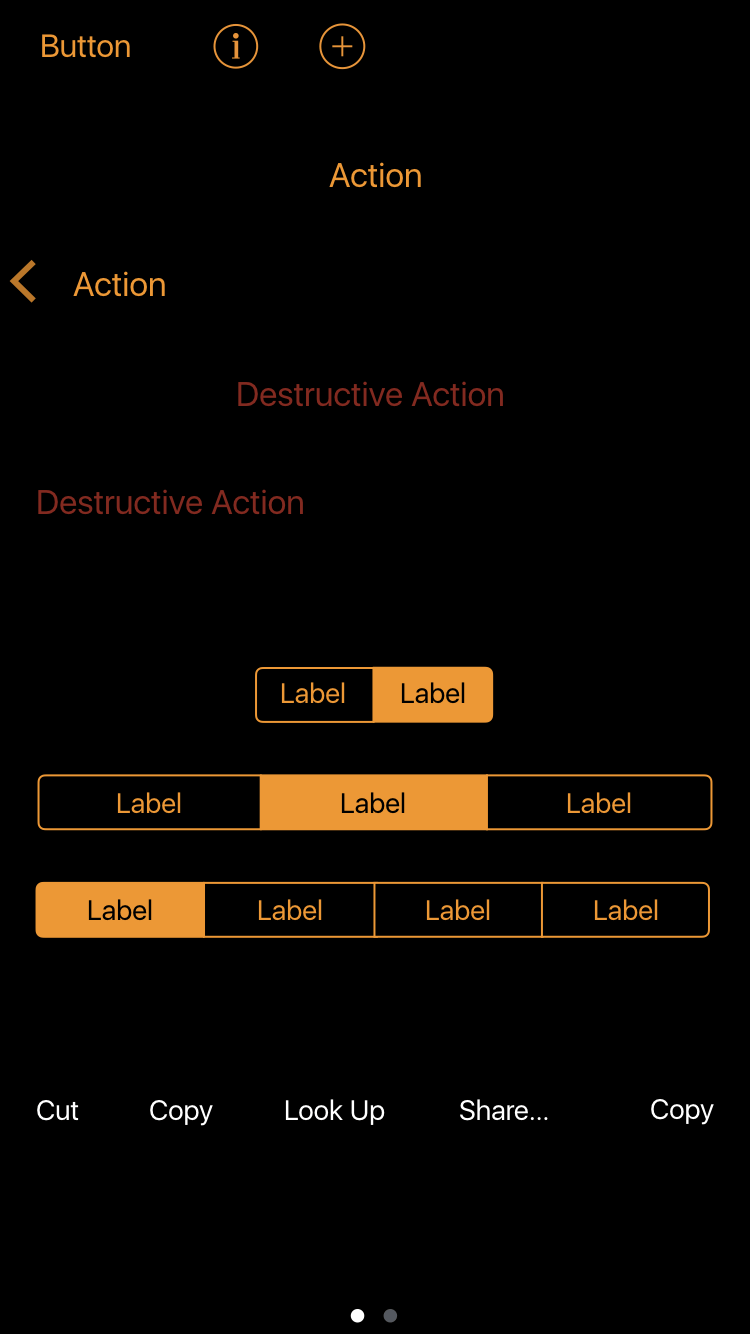Tap the plus circle add icon
Image resolution: width=750 pixels, height=1334 pixels.
(342, 47)
